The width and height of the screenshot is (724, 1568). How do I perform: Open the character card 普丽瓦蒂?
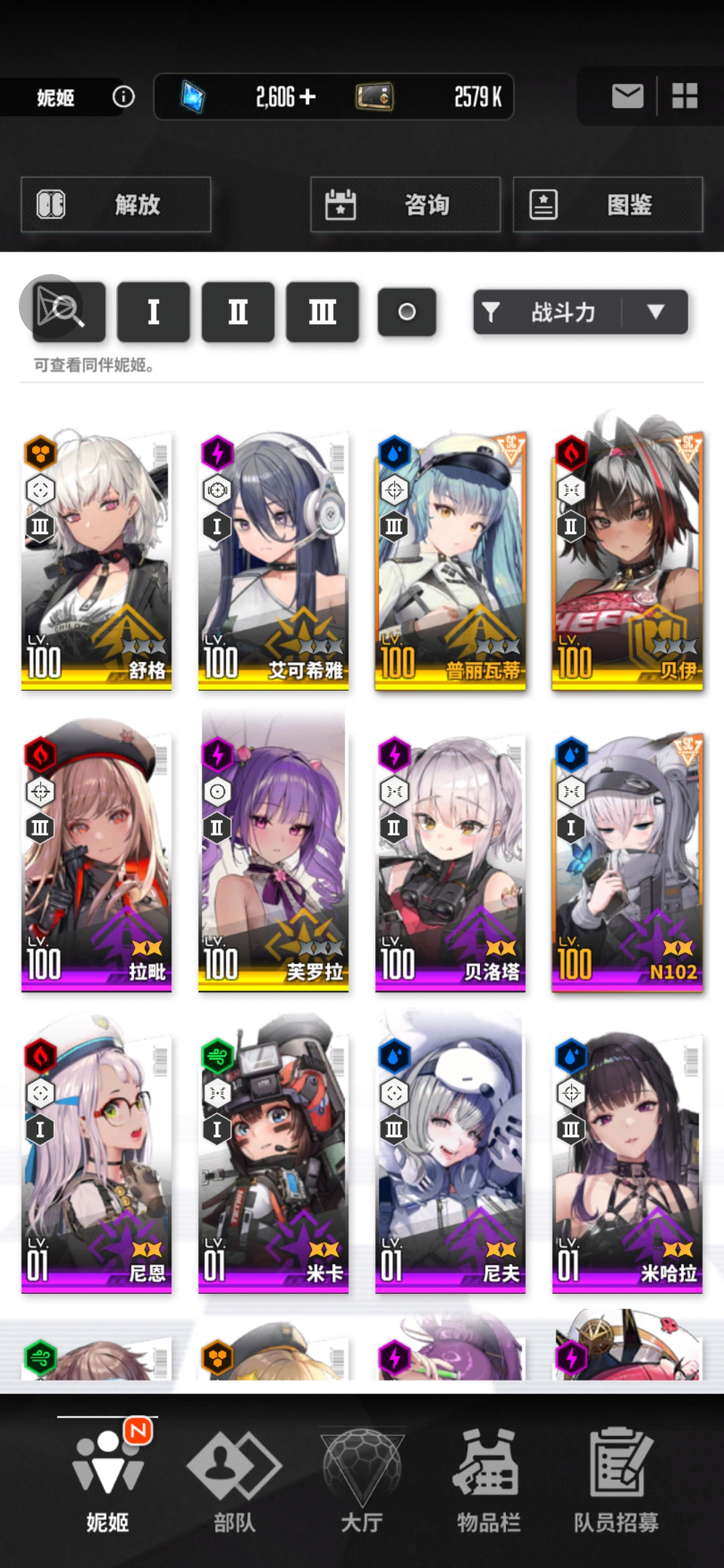[x=450, y=560]
